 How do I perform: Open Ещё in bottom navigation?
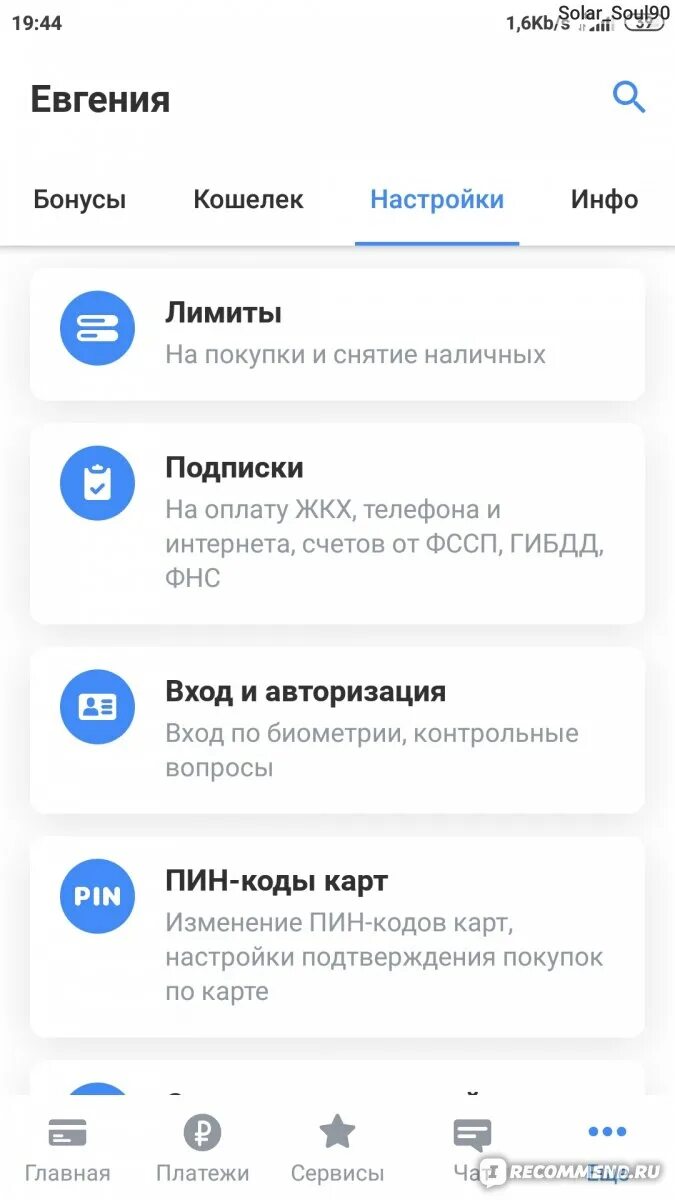pos(607,1149)
